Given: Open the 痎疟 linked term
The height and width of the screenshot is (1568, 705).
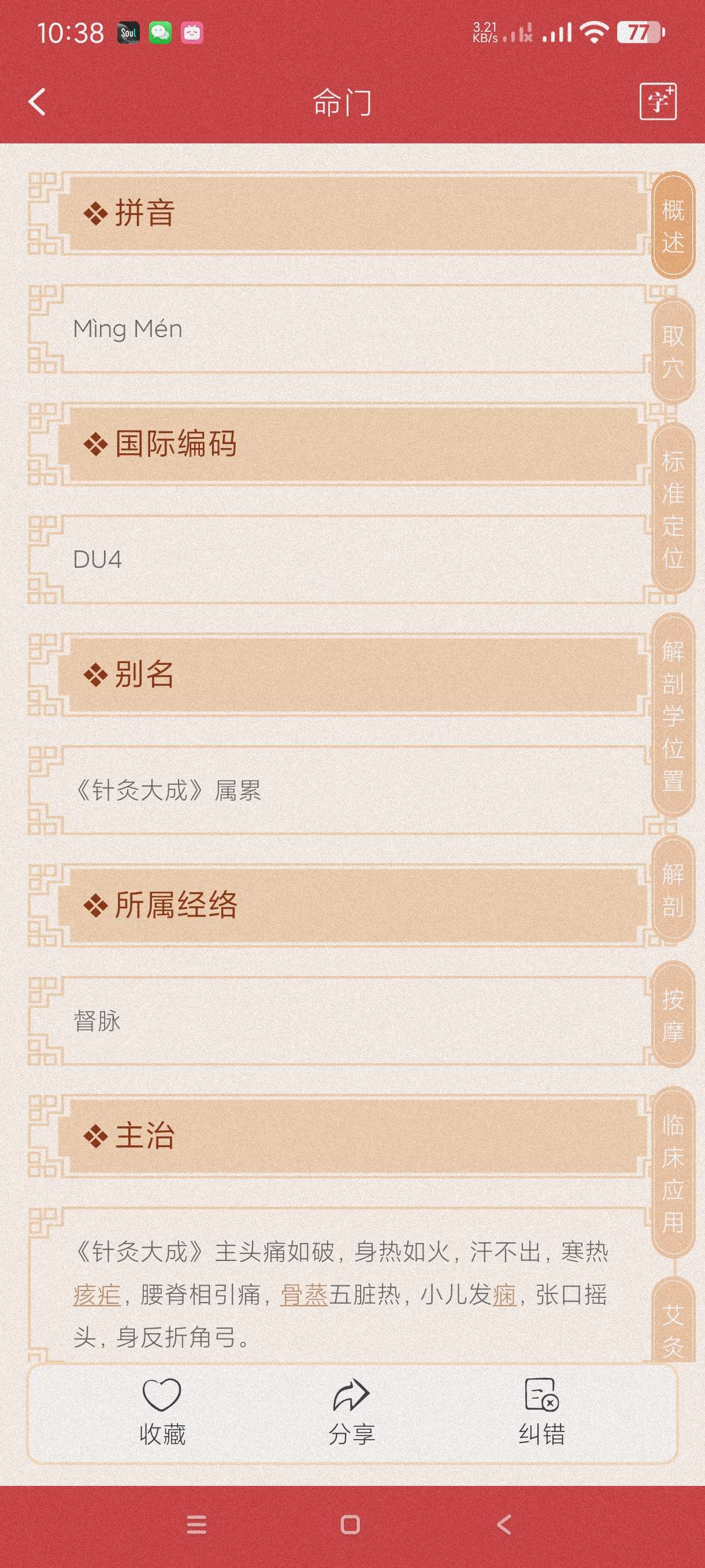Looking at the screenshot, I should (x=97, y=1295).
